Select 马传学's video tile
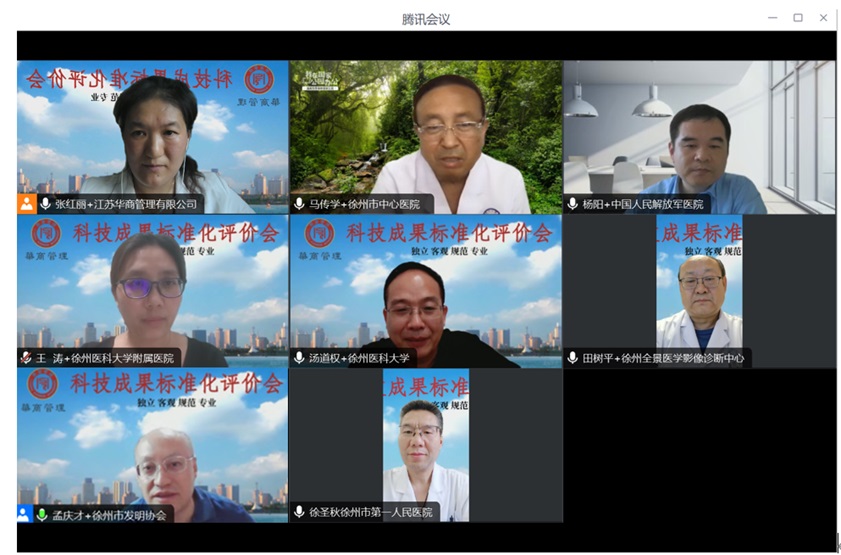 (426, 137)
